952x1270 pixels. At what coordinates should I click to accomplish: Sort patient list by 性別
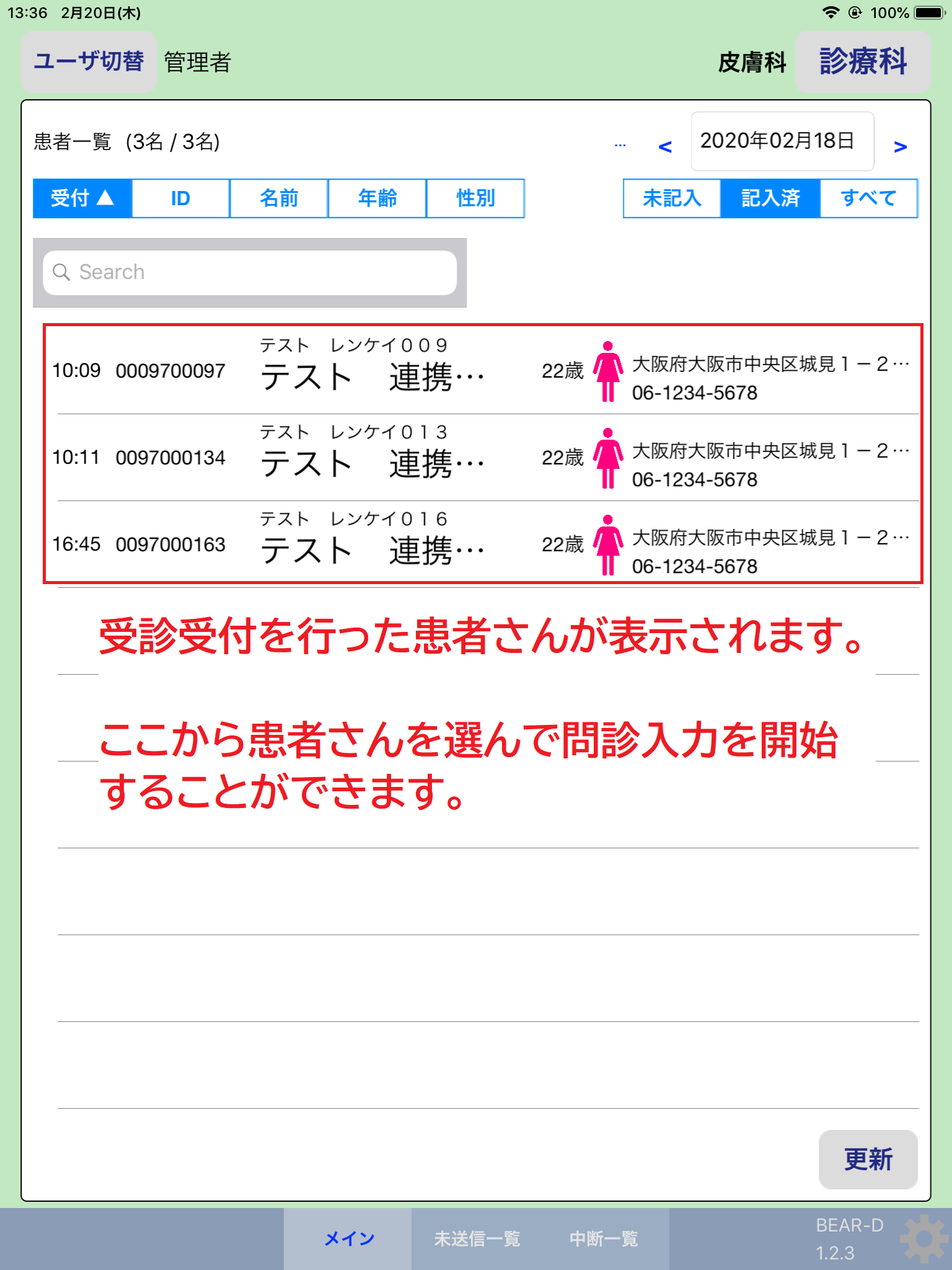tap(475, 198)
